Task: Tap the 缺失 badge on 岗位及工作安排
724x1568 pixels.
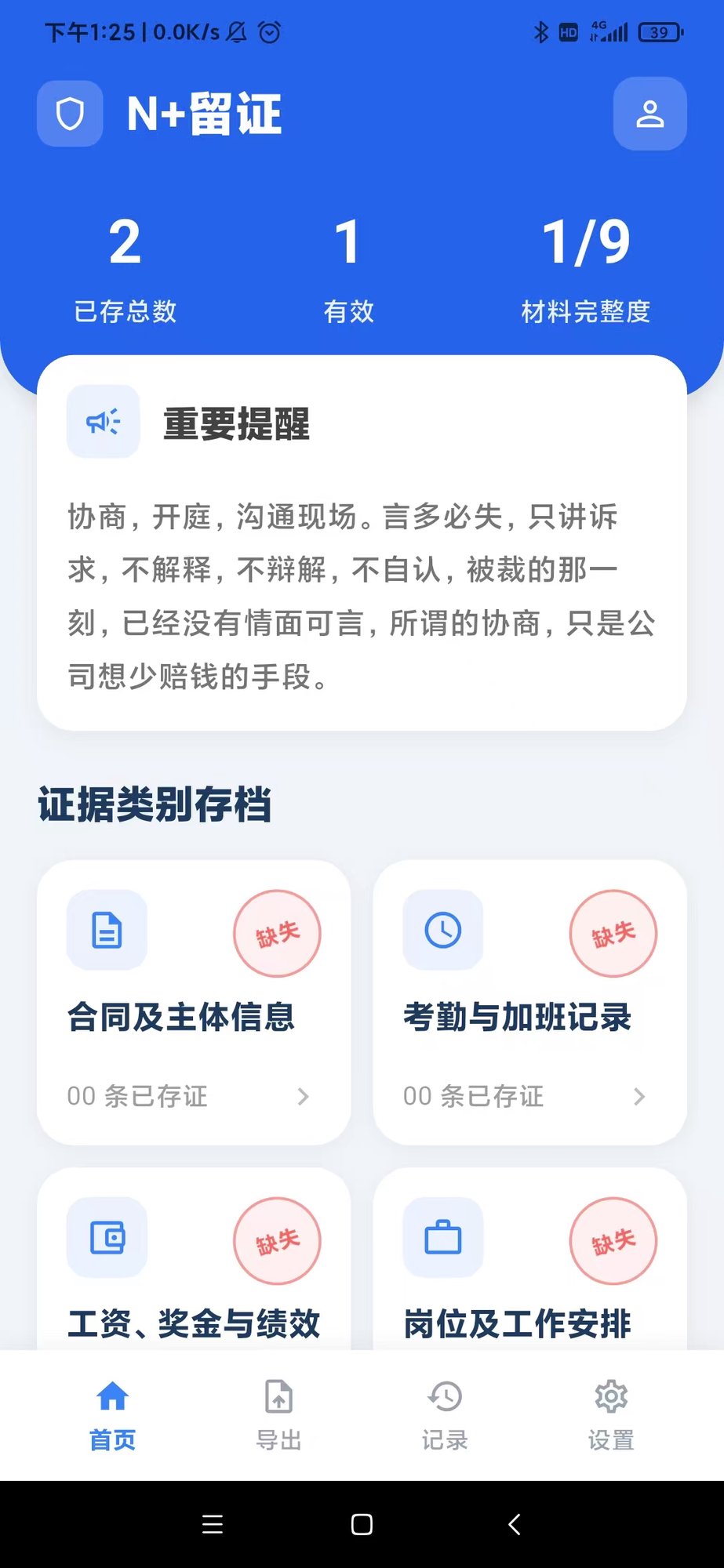Action: [x=613, y=1241]
